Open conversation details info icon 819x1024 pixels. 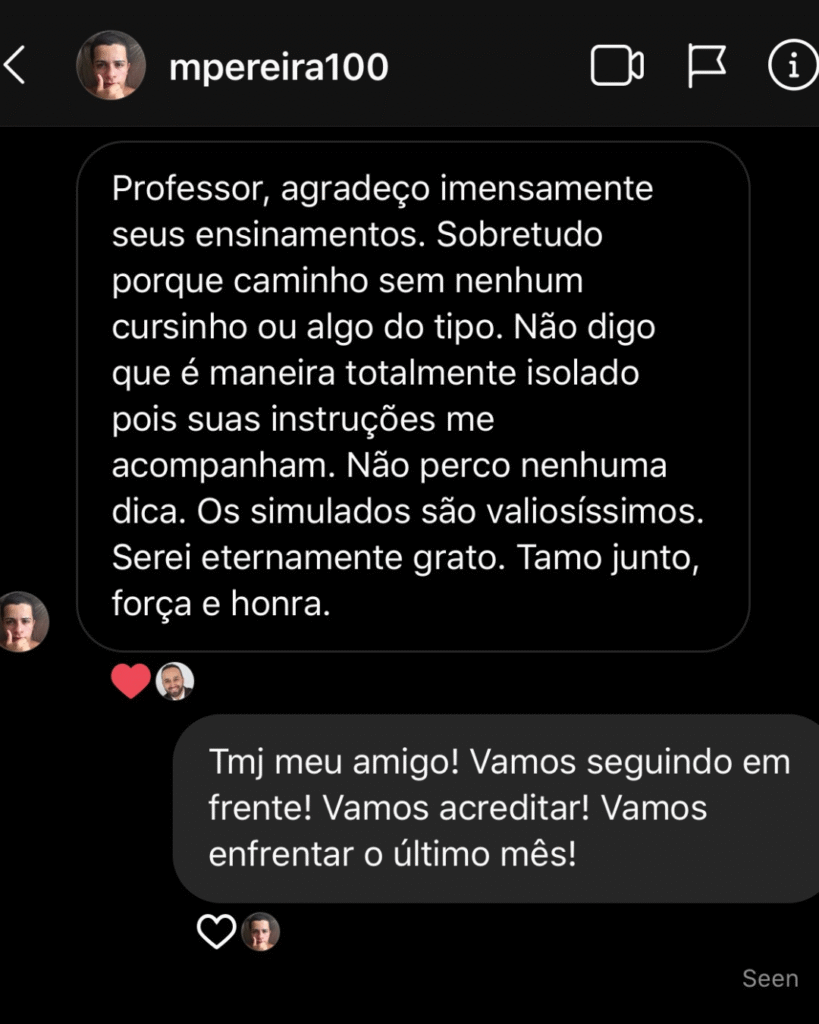[x=792, y=66]
